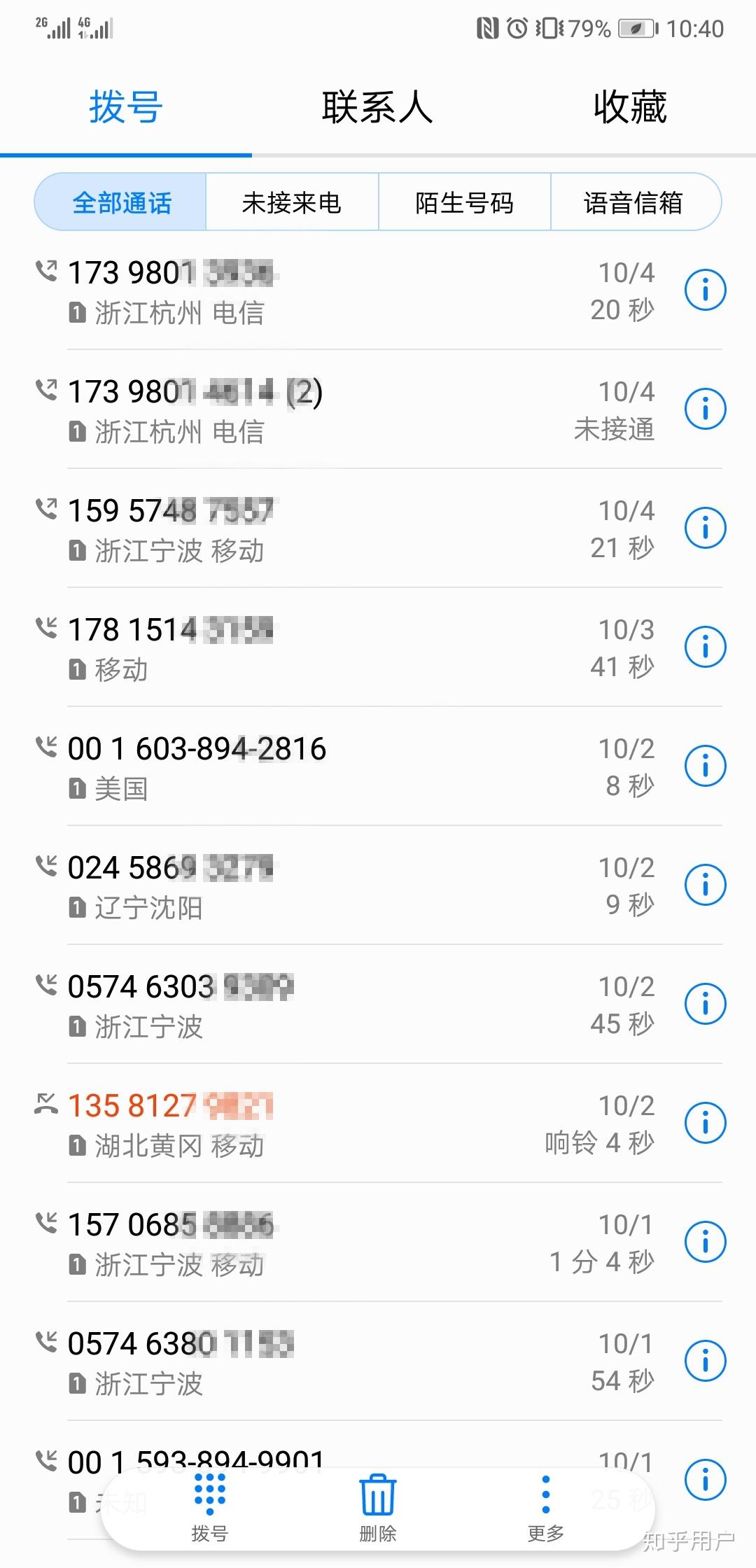Open info for the 未接通 call entry

click(705, 409)
